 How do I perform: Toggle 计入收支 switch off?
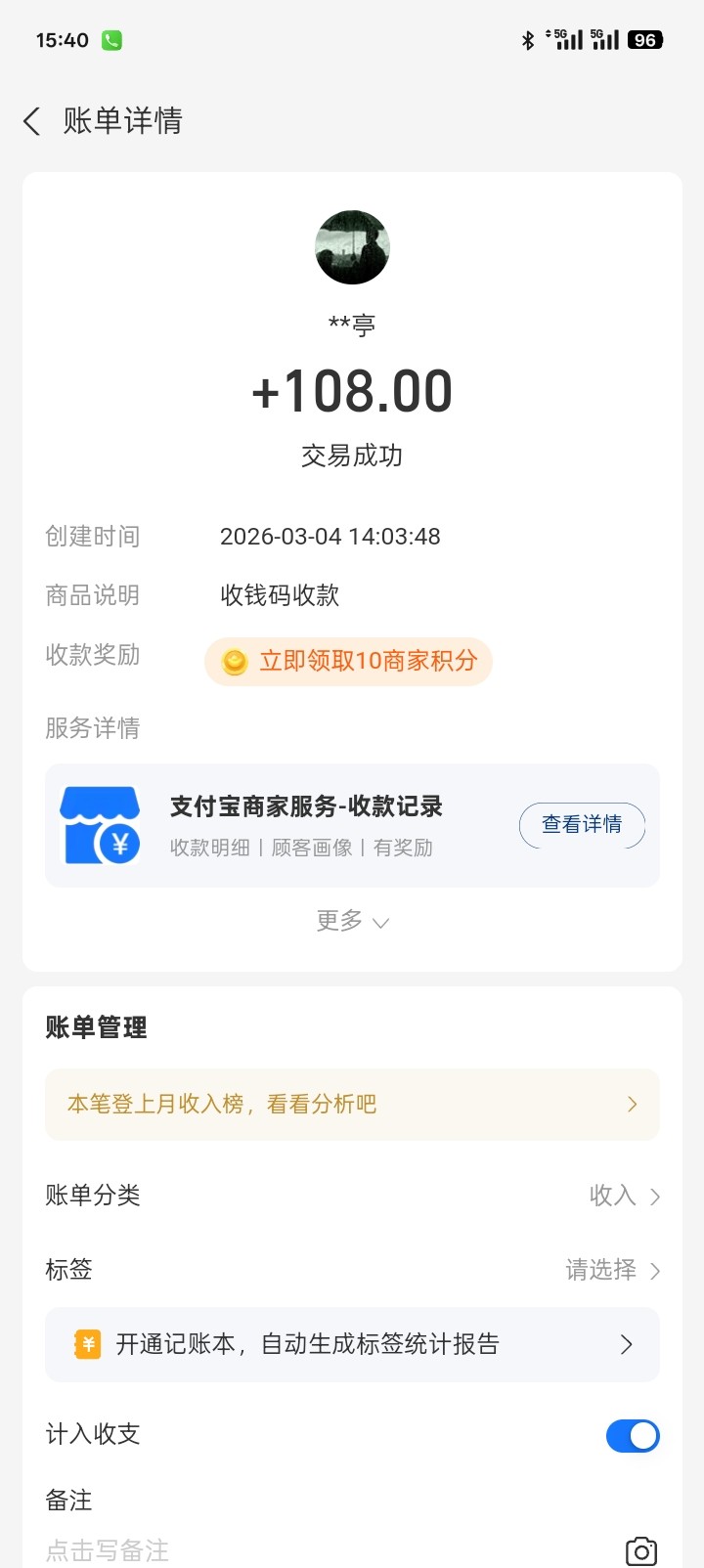[633, 1435]
